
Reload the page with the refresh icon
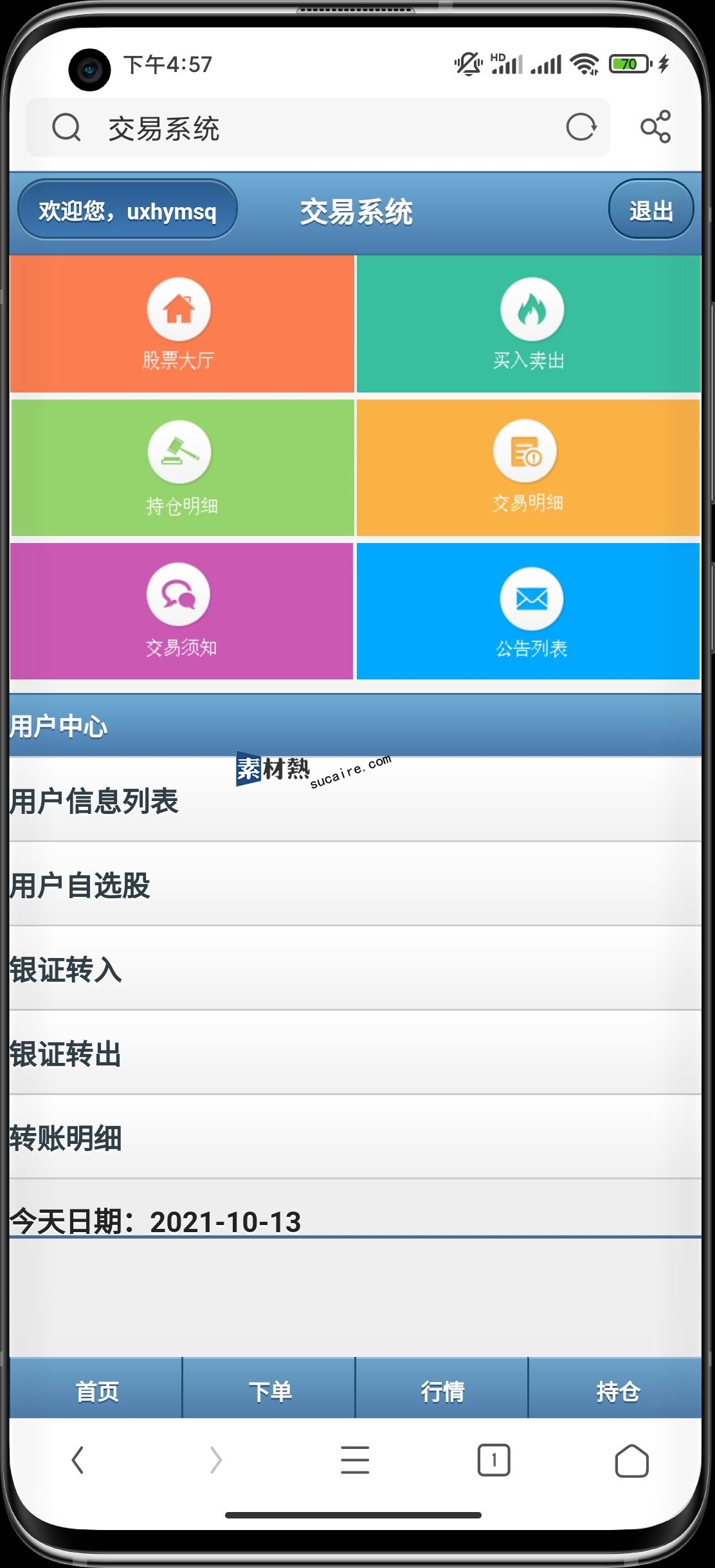(581, 127)
